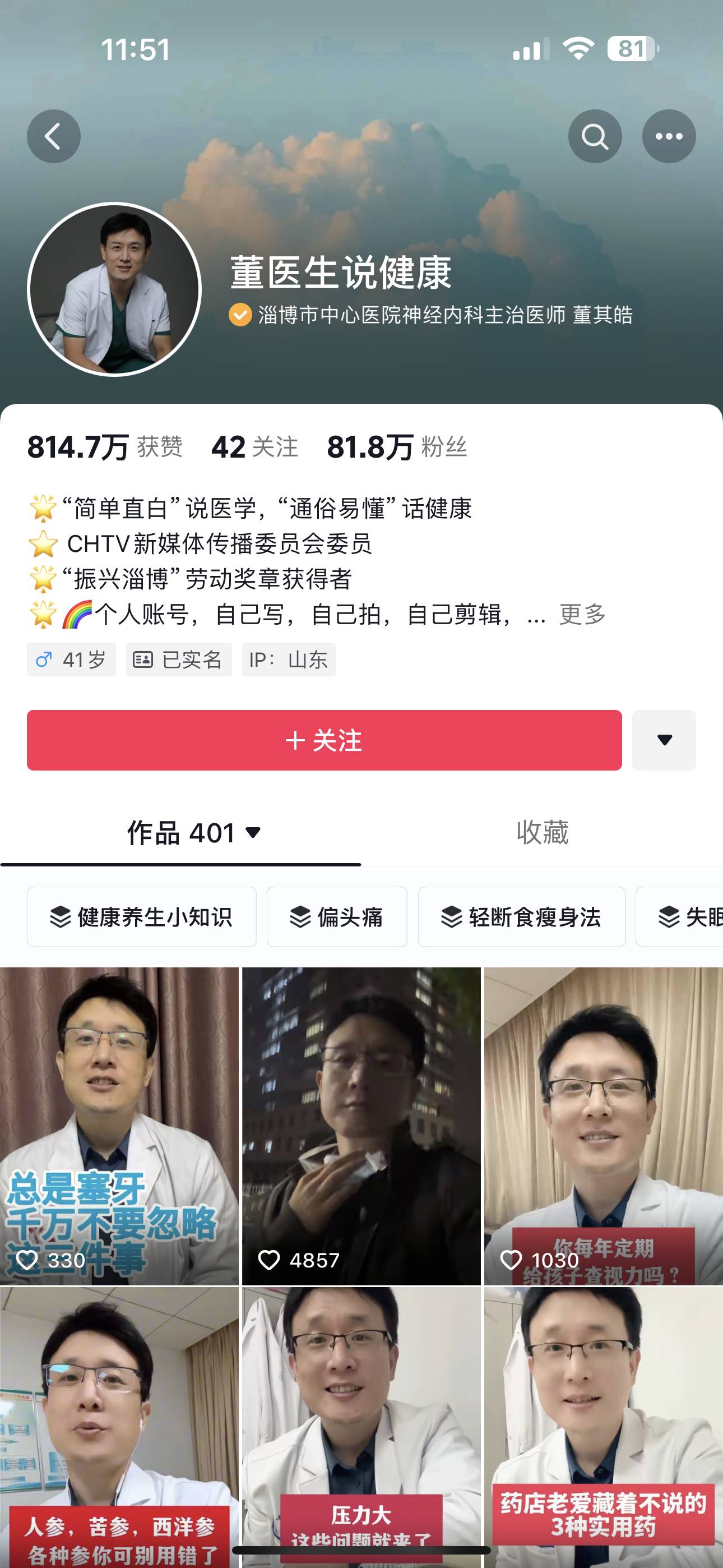Play video 总是塞牙千万不要忽略

[119, 1126]
